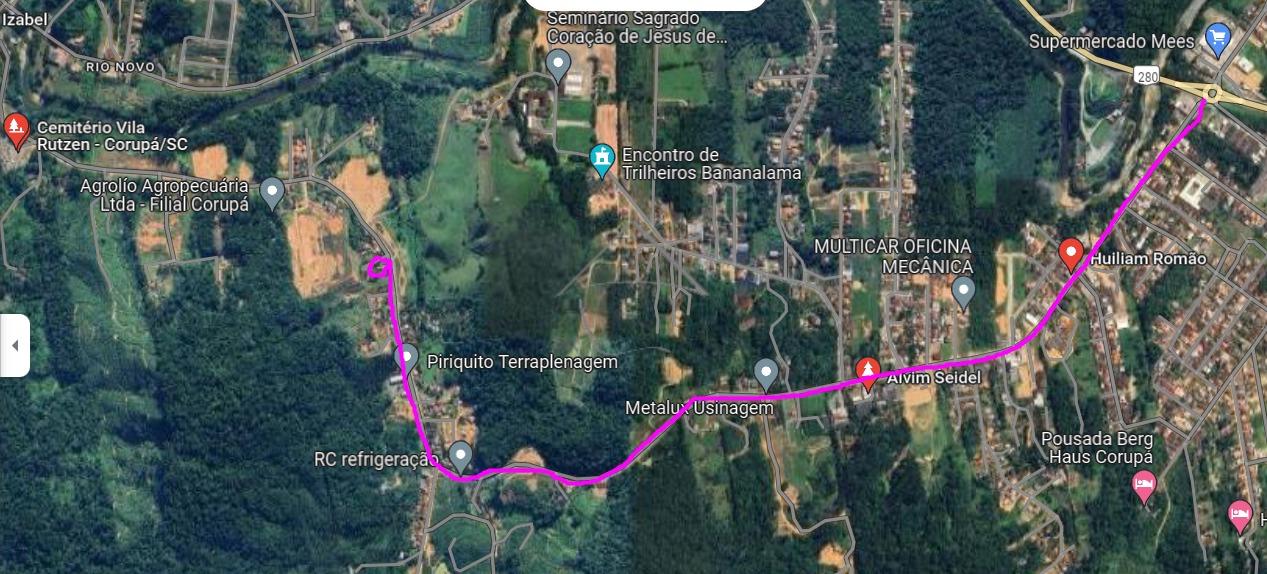Viewport: 1267px width, 574px height.
Task: Tap the Agrolío Agropecuária Ltda pin
Action: point(272,192)
